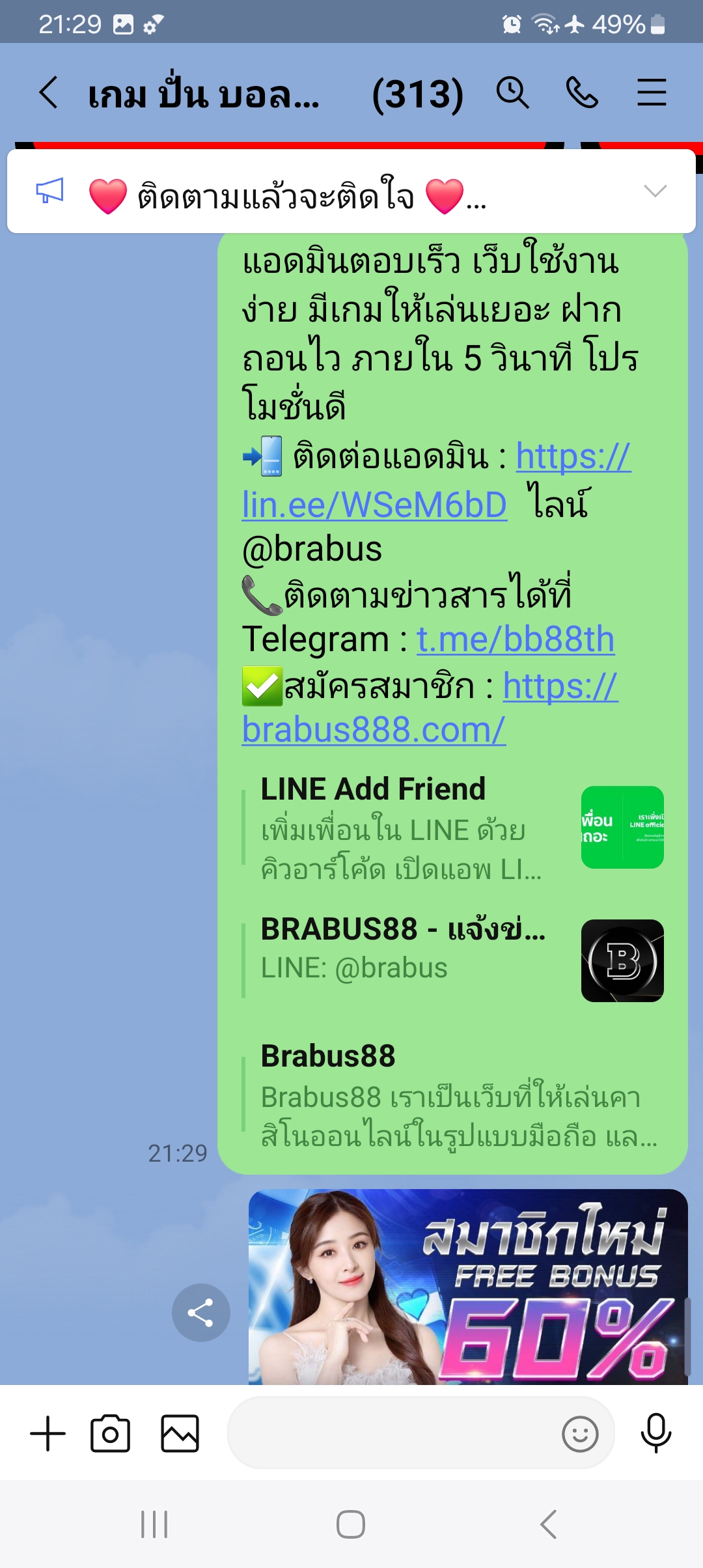View the FREE BONUS 60% image
Viewport: 703px width, 1568px height.
coord(467,1286)
